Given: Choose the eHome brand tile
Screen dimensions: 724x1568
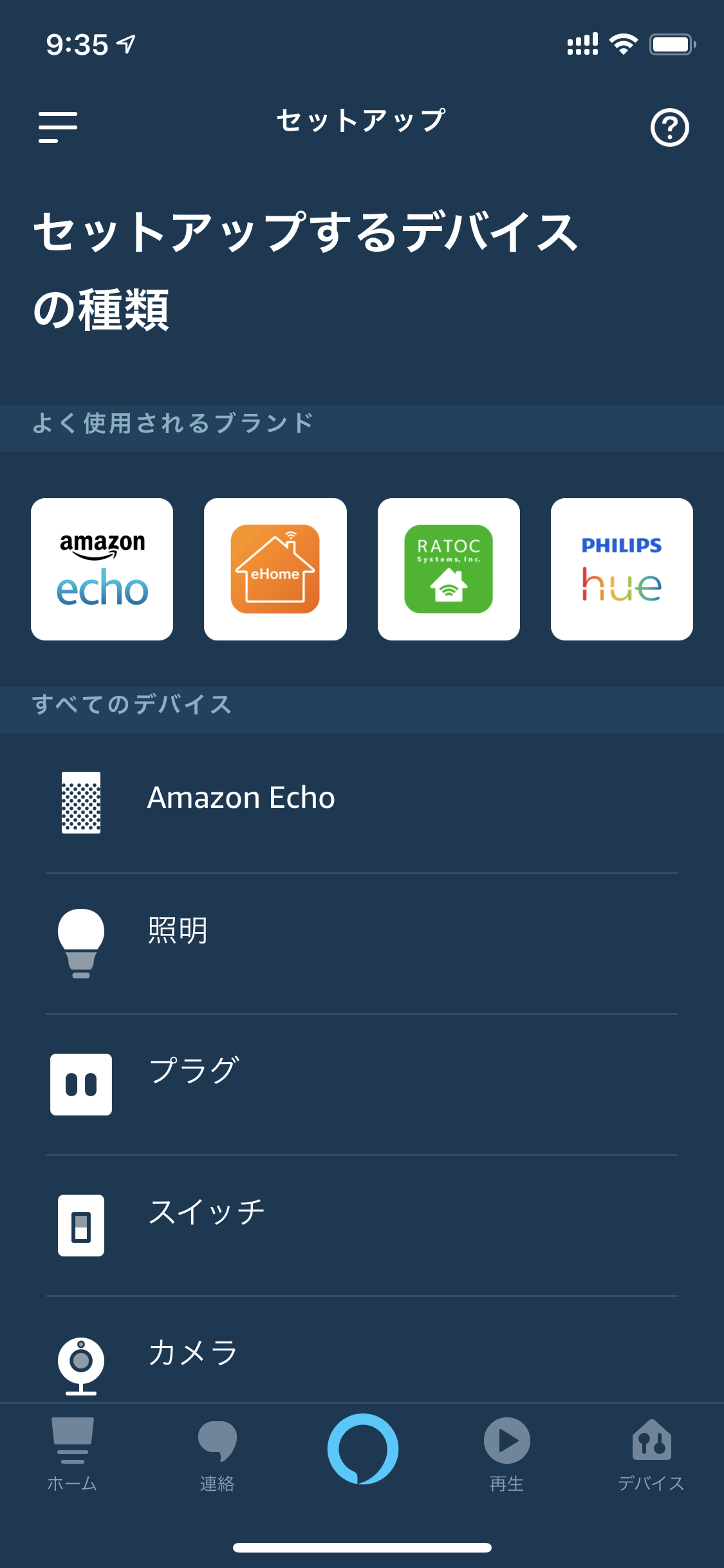Looking at the screenshot, I should (275, 570).
